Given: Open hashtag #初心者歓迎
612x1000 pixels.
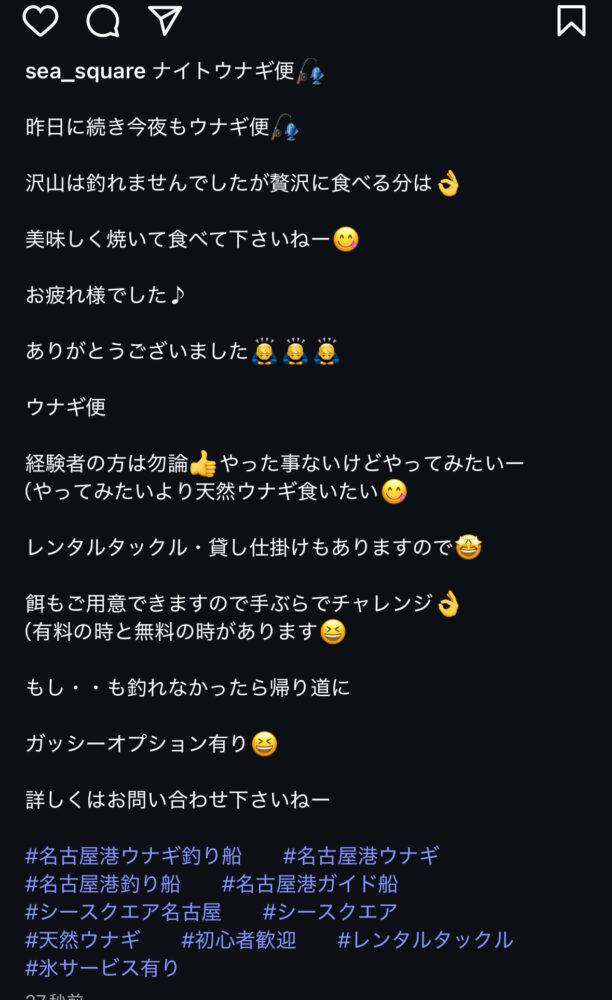Looking at the screenshot, I should coord(239,940).
